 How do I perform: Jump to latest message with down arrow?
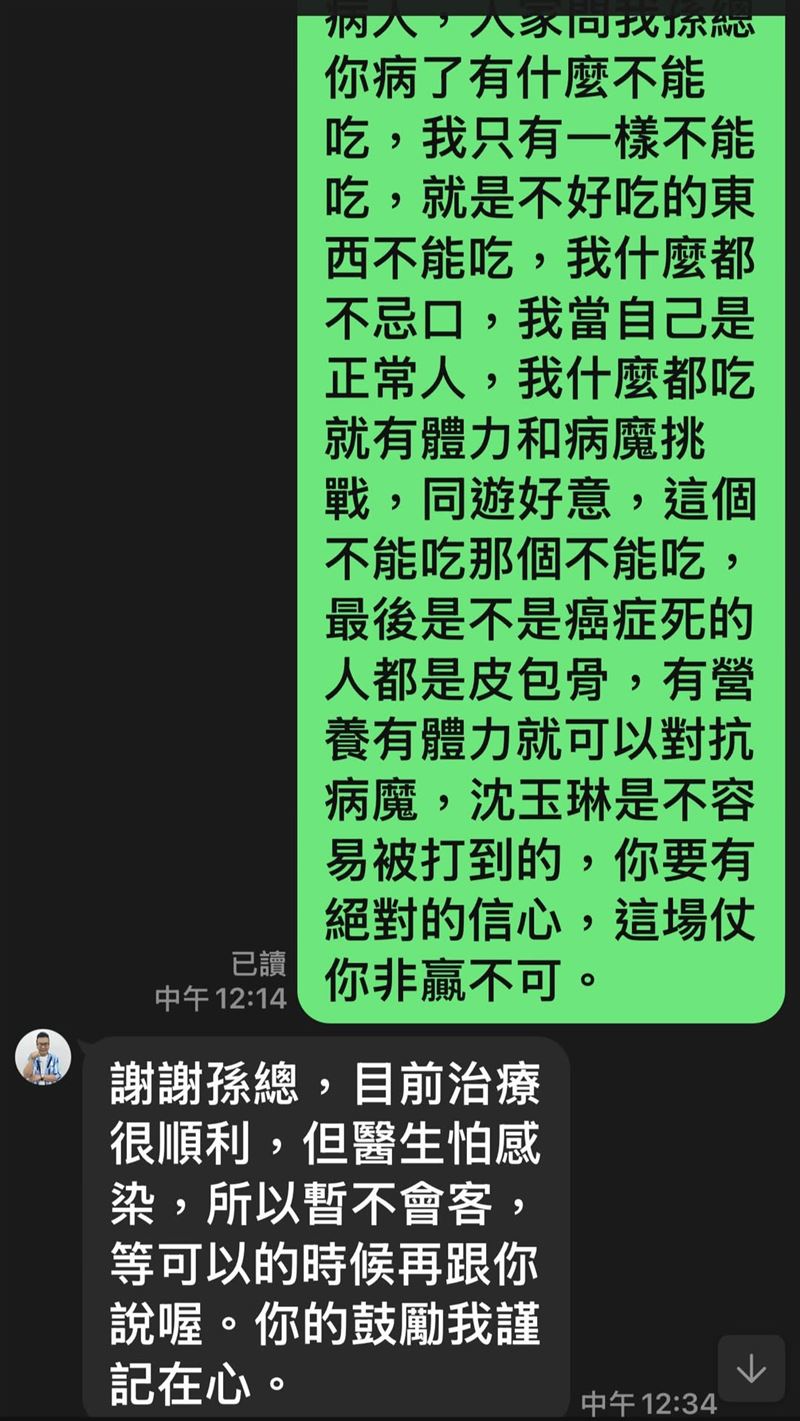coord(751,1368)
